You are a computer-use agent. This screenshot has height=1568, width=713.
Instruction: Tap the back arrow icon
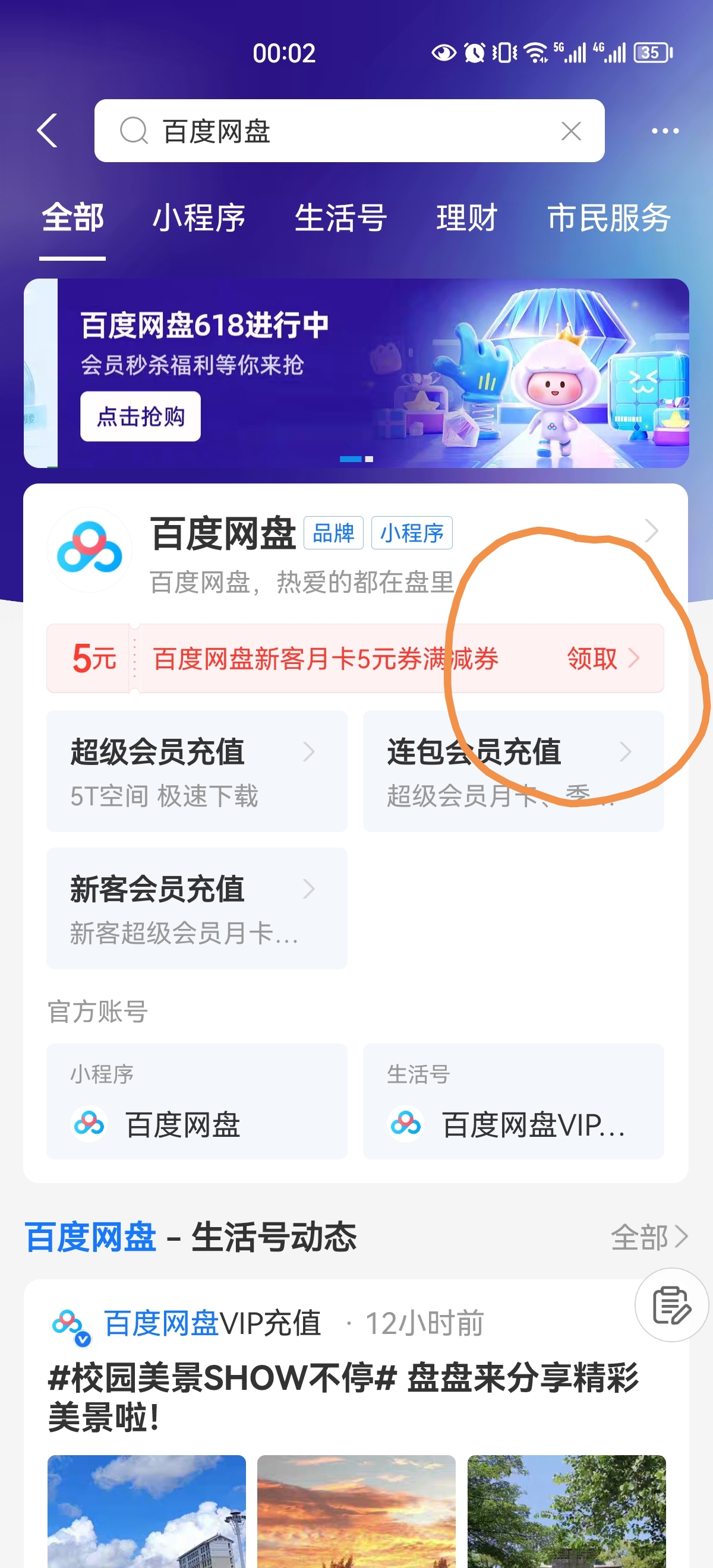pyautogui.click(x=48, y=130)
